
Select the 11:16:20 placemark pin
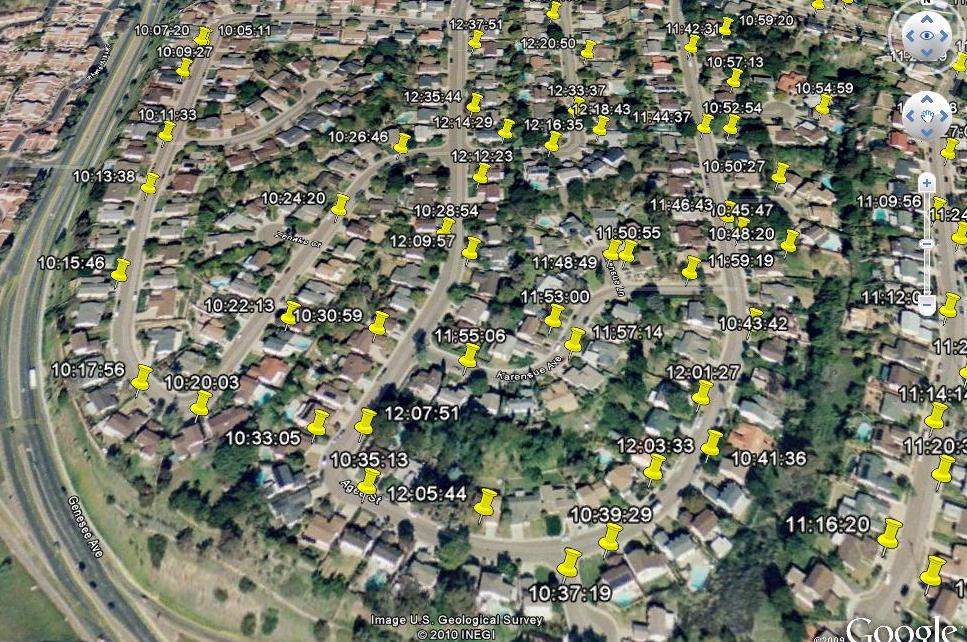[889, 535]
